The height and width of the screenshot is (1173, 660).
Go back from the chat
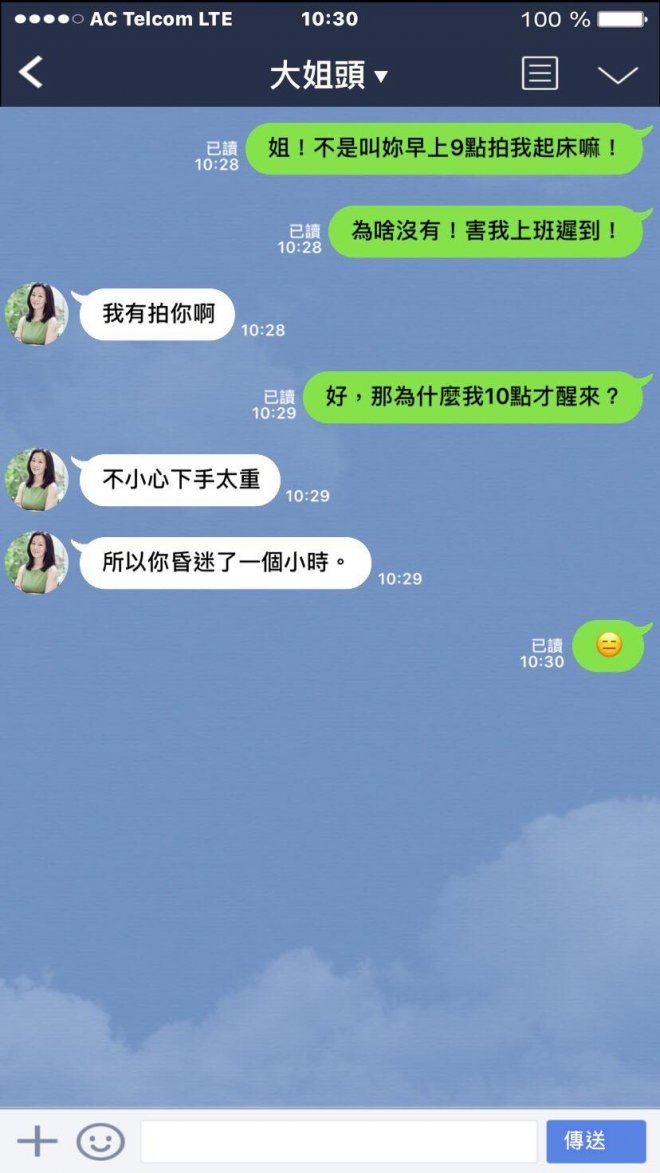pyautogui.click(x=31, y=73)
